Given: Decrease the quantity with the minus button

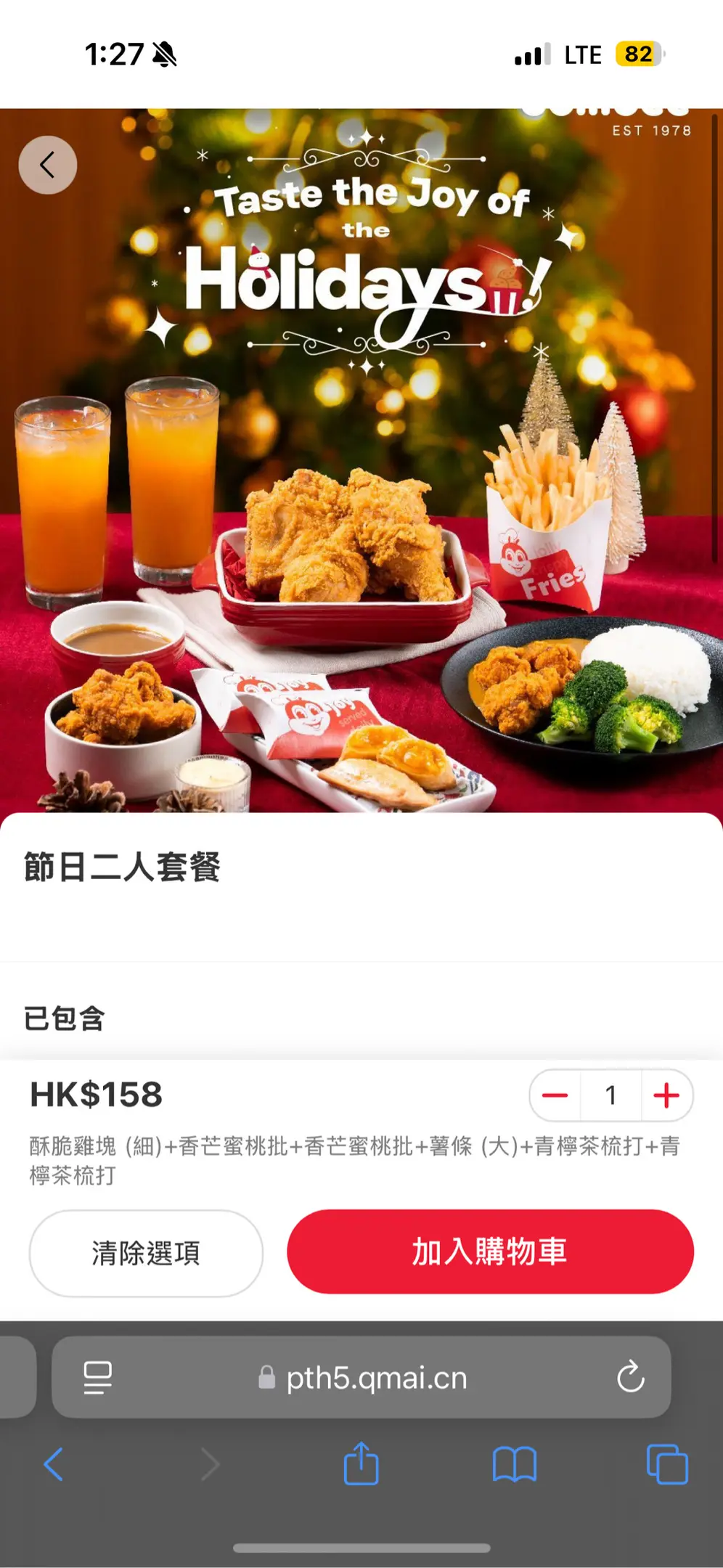Looking at the screenshot, I should [x=555, y=1095].
